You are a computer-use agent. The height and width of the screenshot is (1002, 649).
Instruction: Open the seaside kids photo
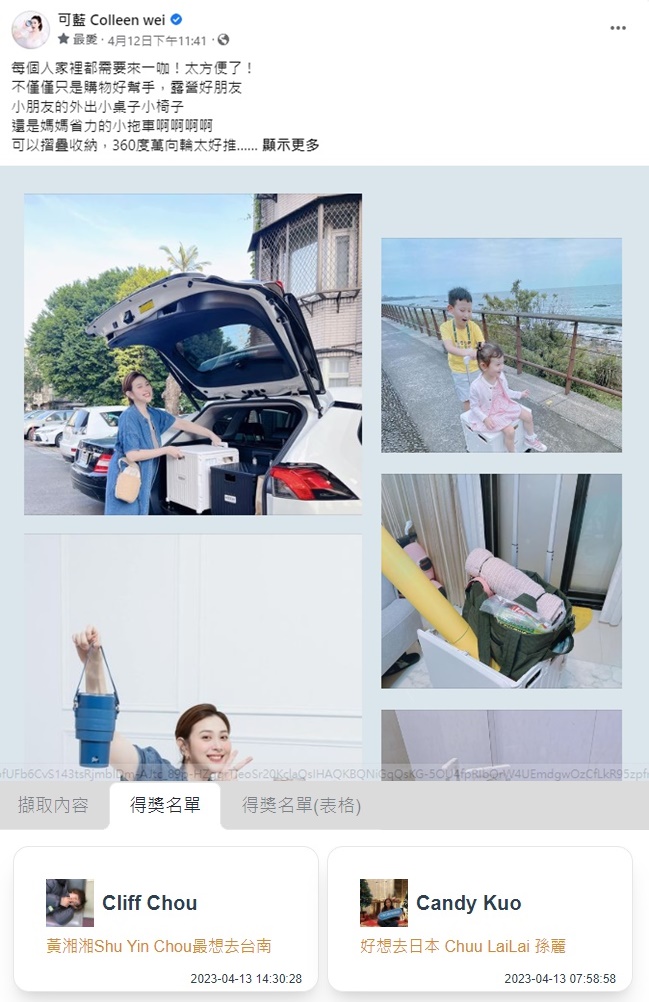501,345
